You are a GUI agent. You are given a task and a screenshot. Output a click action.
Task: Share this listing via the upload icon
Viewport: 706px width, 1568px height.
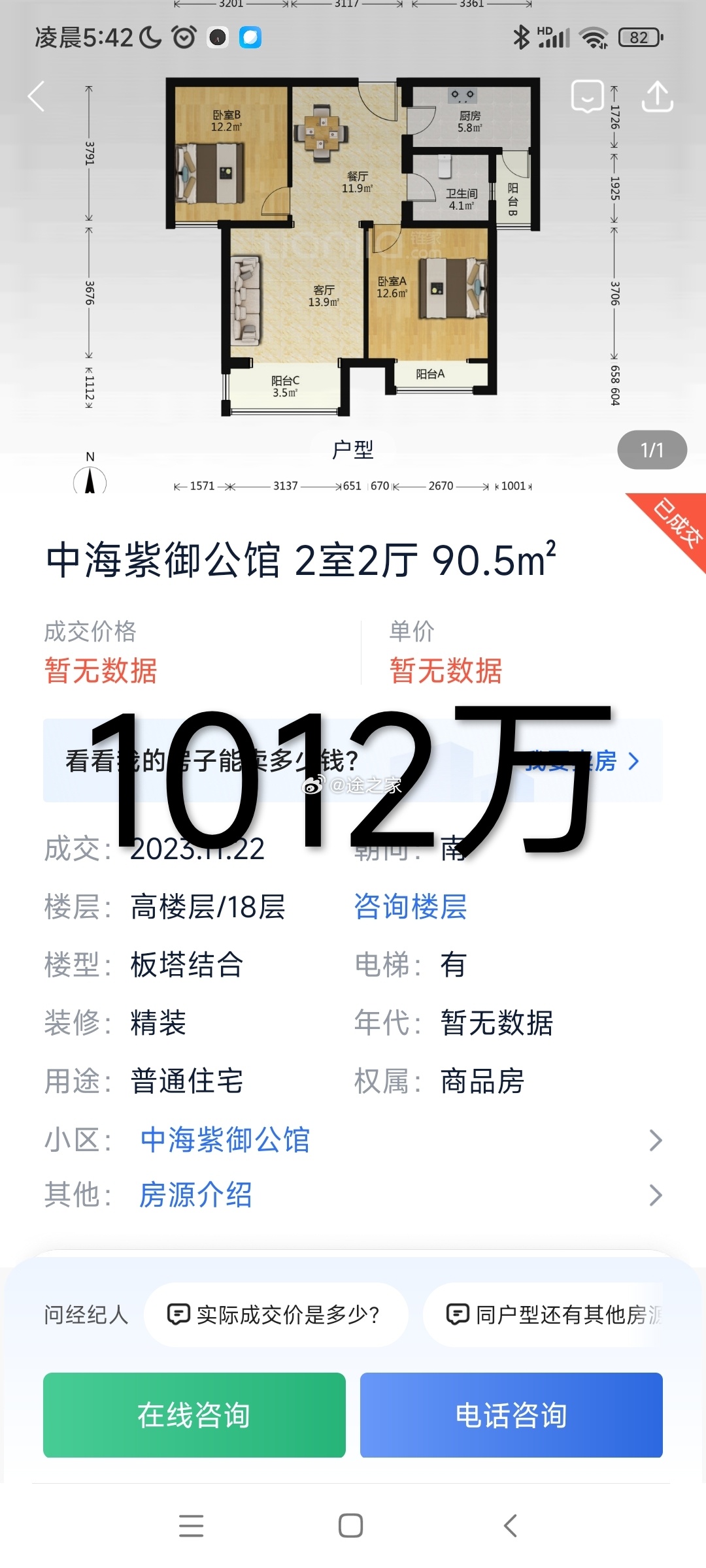(x=657, y=97)
